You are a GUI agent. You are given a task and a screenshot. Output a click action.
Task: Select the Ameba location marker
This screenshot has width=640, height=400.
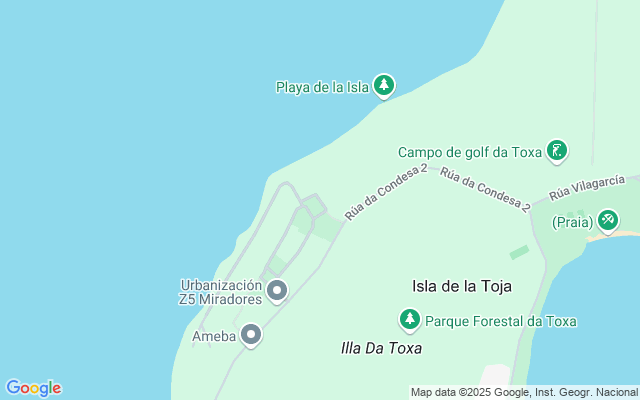point(251,336)
